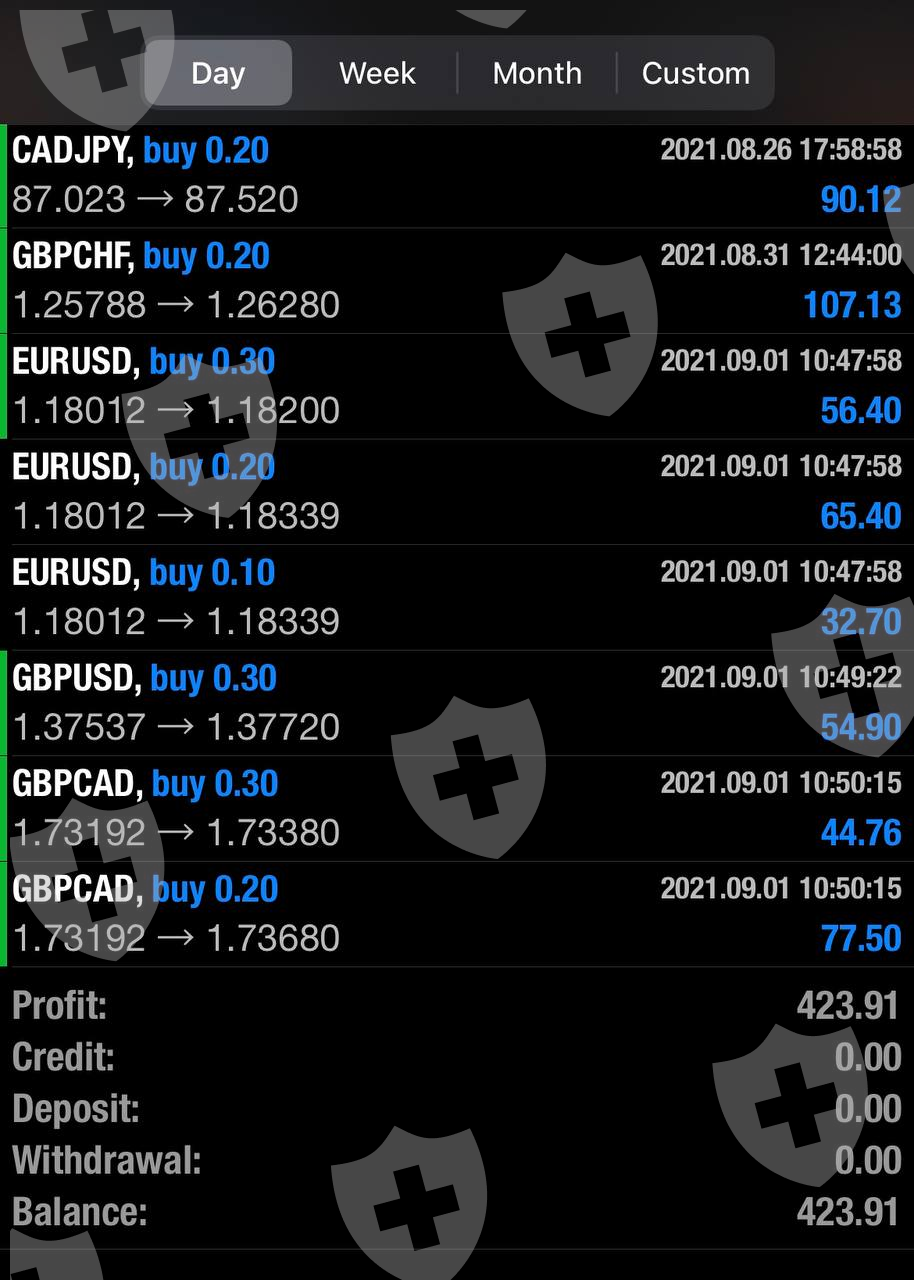
Task: Choose the Custom date range
Action: pos(695,73)
